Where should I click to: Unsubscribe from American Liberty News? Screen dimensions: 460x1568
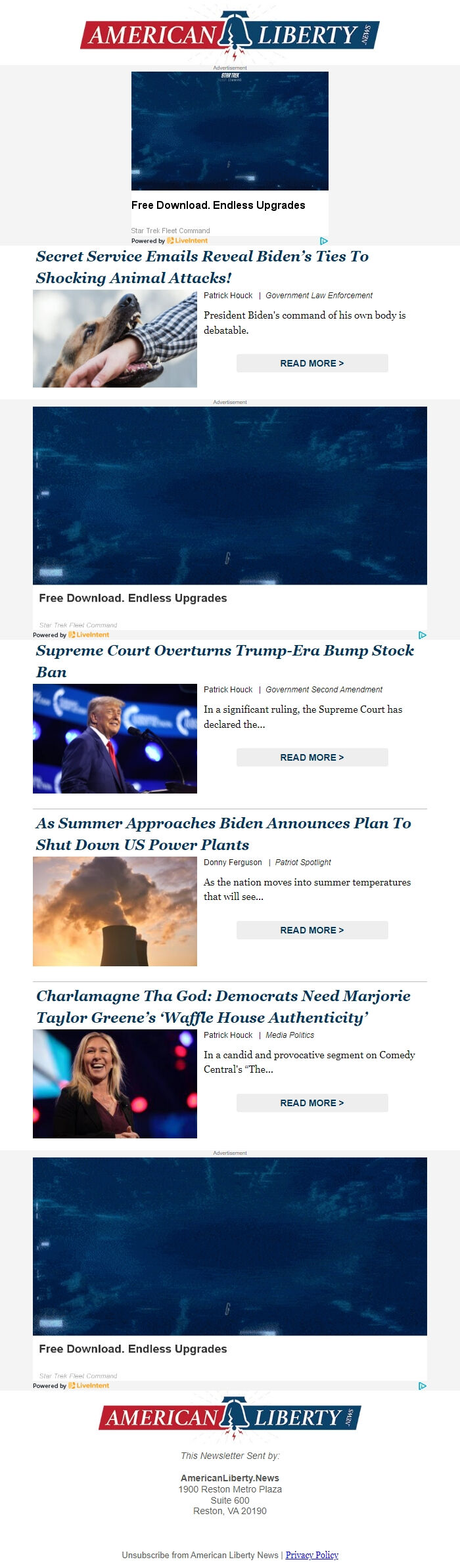point(200,1555)
